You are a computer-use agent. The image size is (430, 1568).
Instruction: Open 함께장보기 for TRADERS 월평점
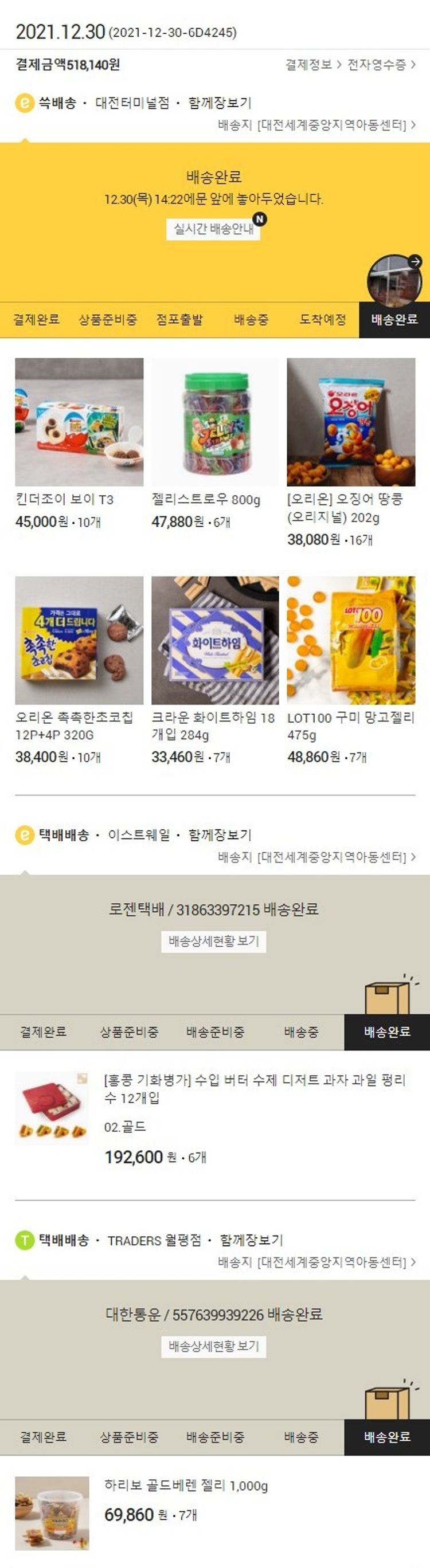(x=251, y=1240)
